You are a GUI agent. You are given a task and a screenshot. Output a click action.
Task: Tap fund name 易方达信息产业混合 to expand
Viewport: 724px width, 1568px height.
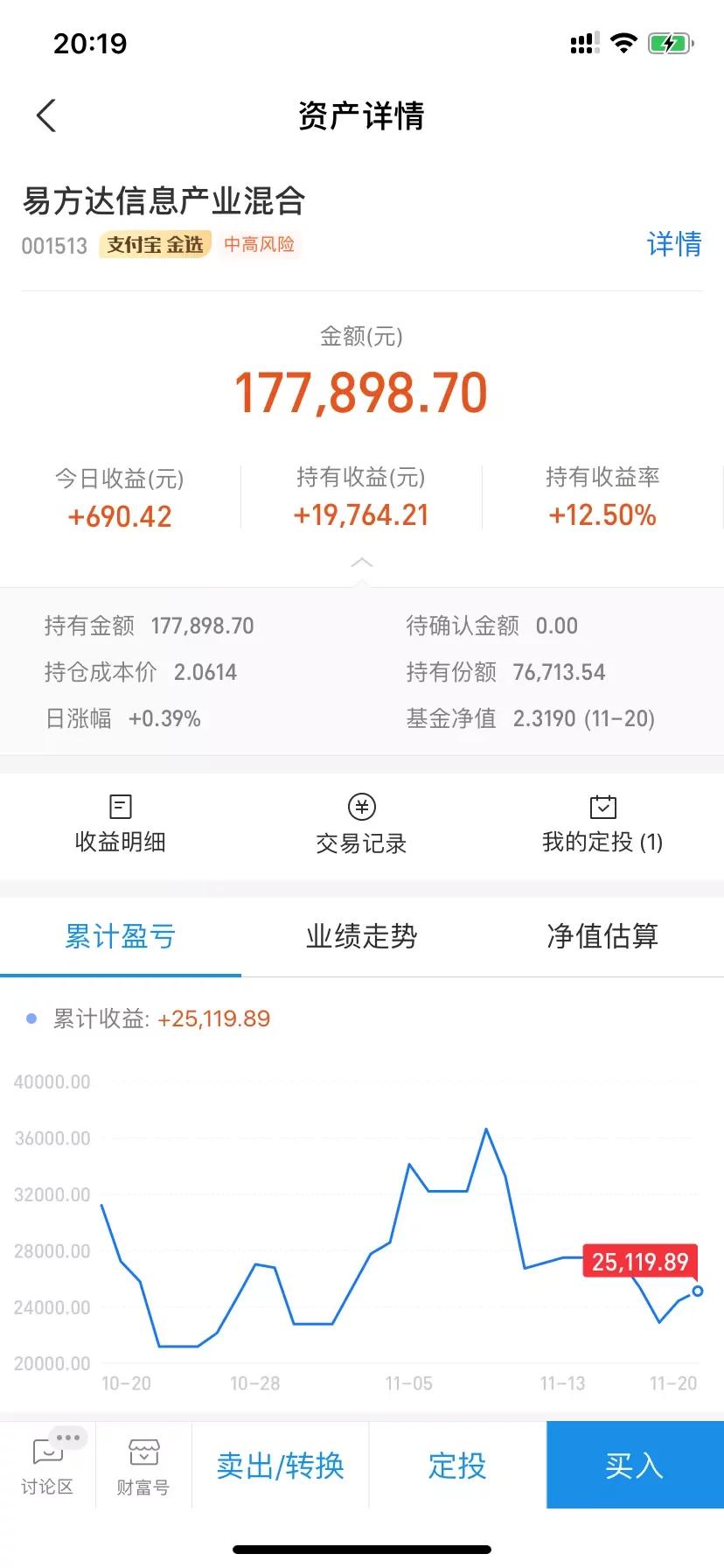pyautogui.click(x=164, y=201)
